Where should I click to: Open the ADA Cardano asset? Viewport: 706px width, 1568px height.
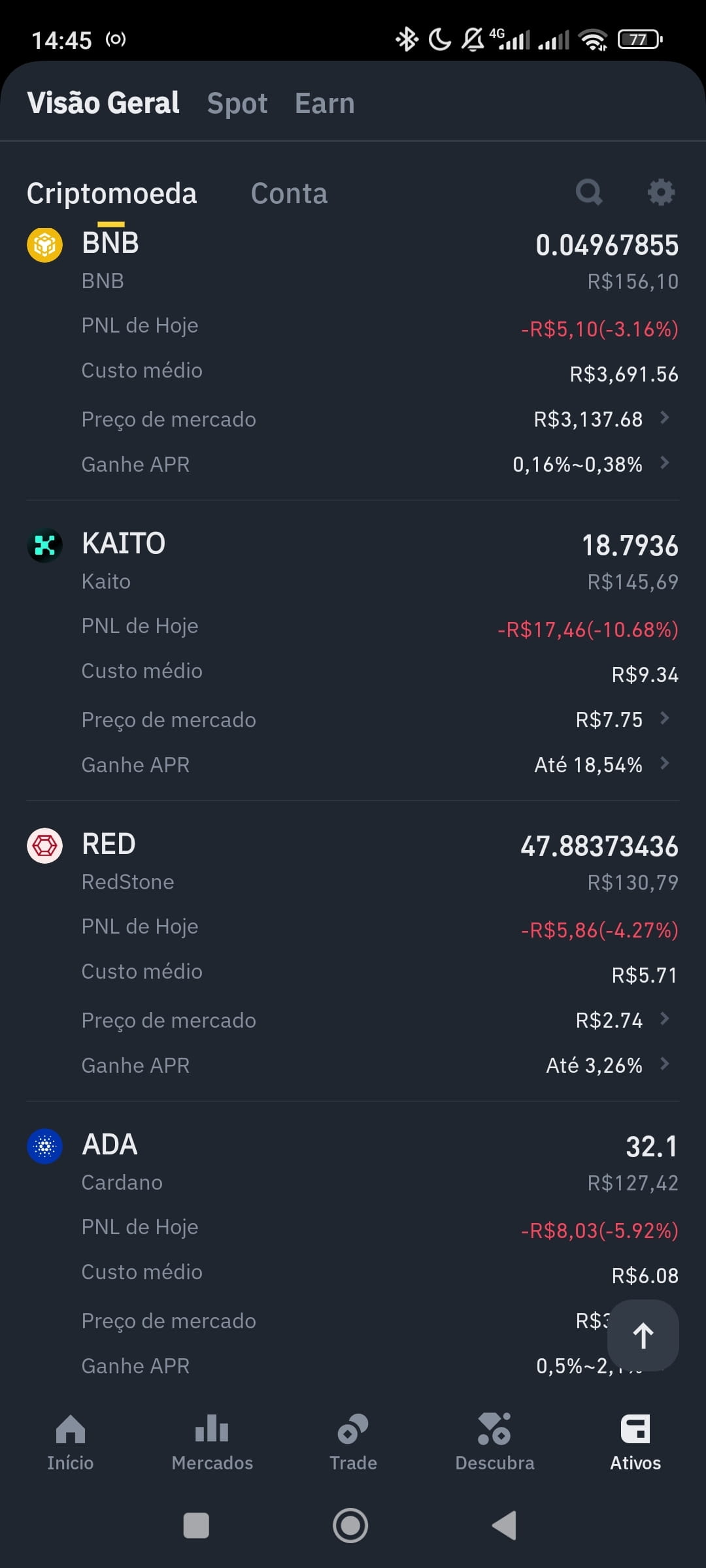coord(353,1163)
